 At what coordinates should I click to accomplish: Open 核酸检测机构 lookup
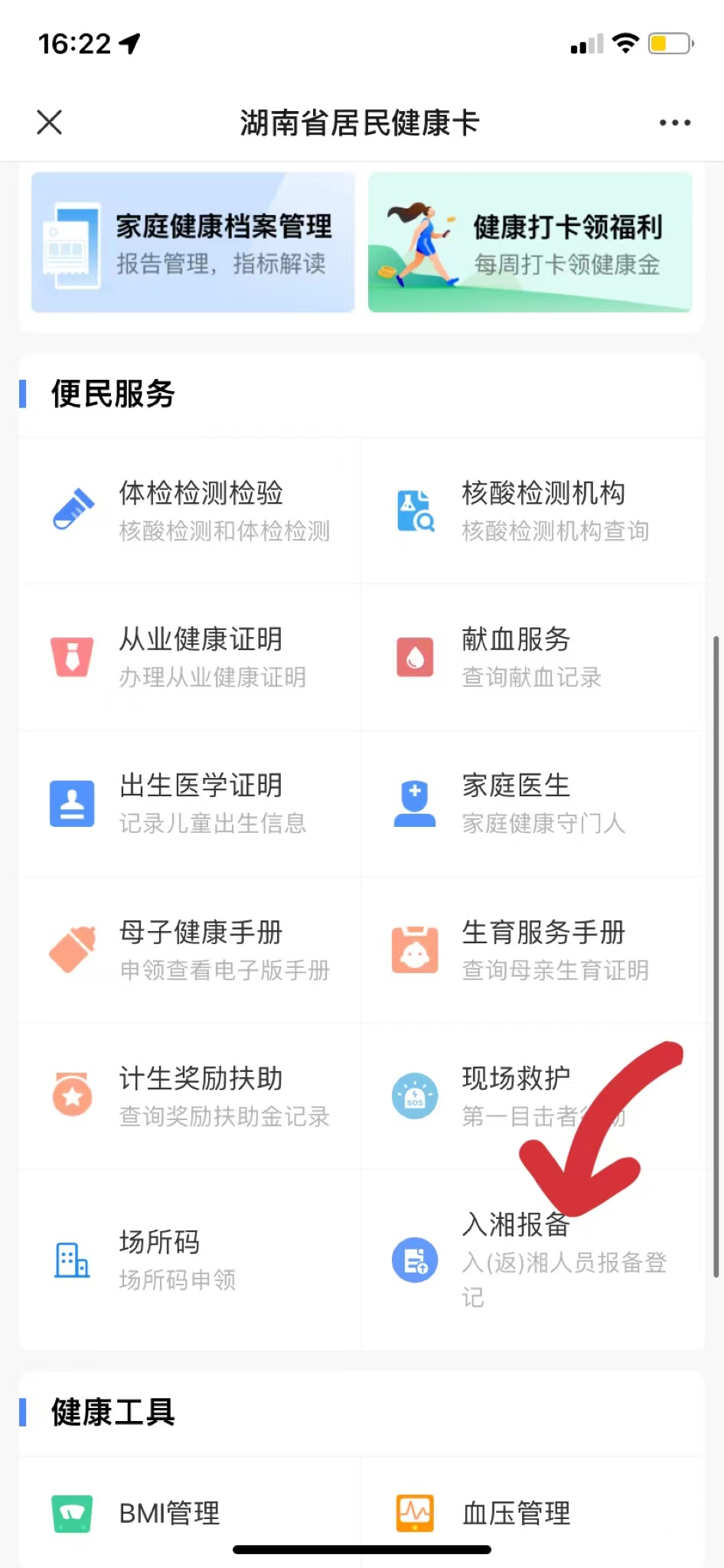[533, 511]
